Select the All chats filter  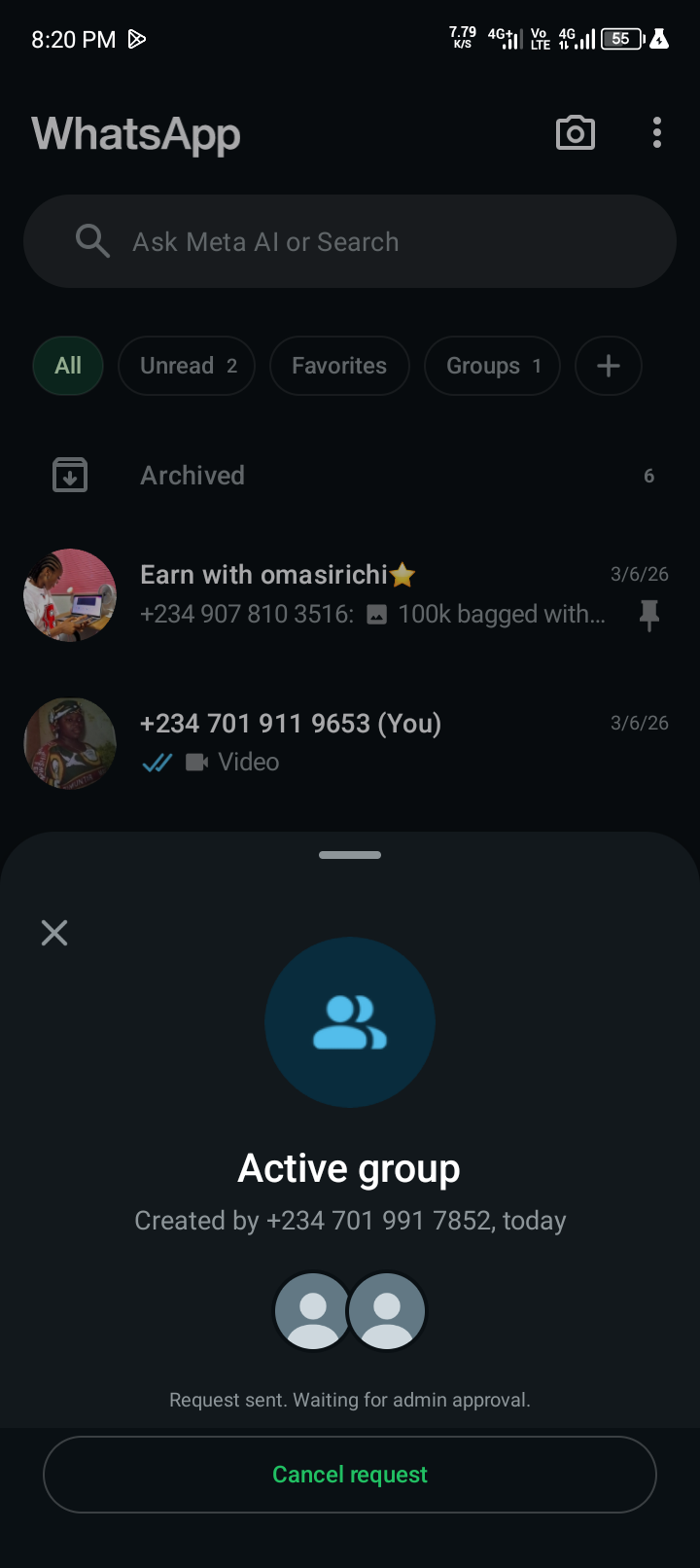coord(68,366)
